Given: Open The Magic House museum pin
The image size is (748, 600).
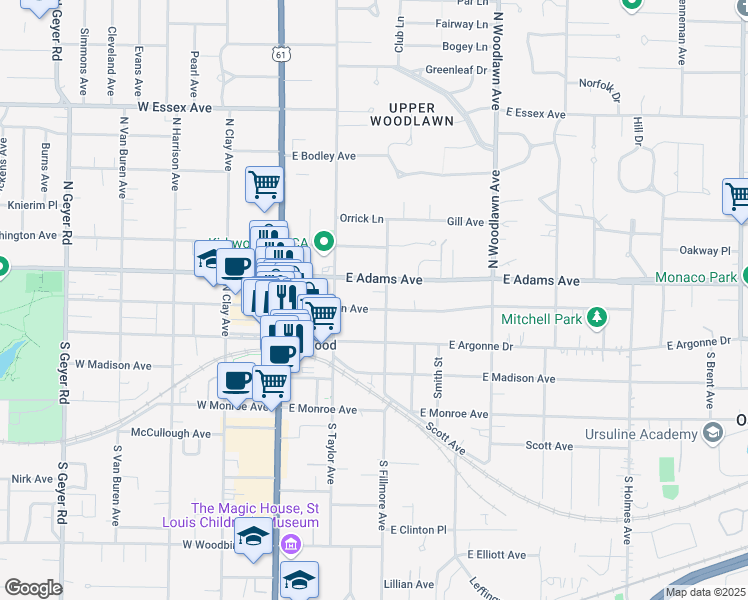Looking at the screenshot, I should (291, 544).
